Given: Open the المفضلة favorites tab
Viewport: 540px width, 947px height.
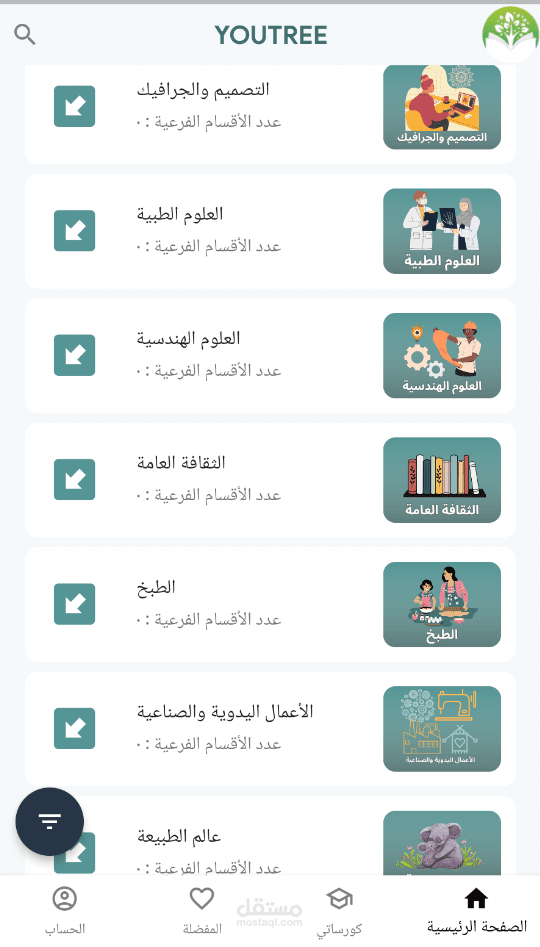Looking at the screenshot, I should 202,912.
